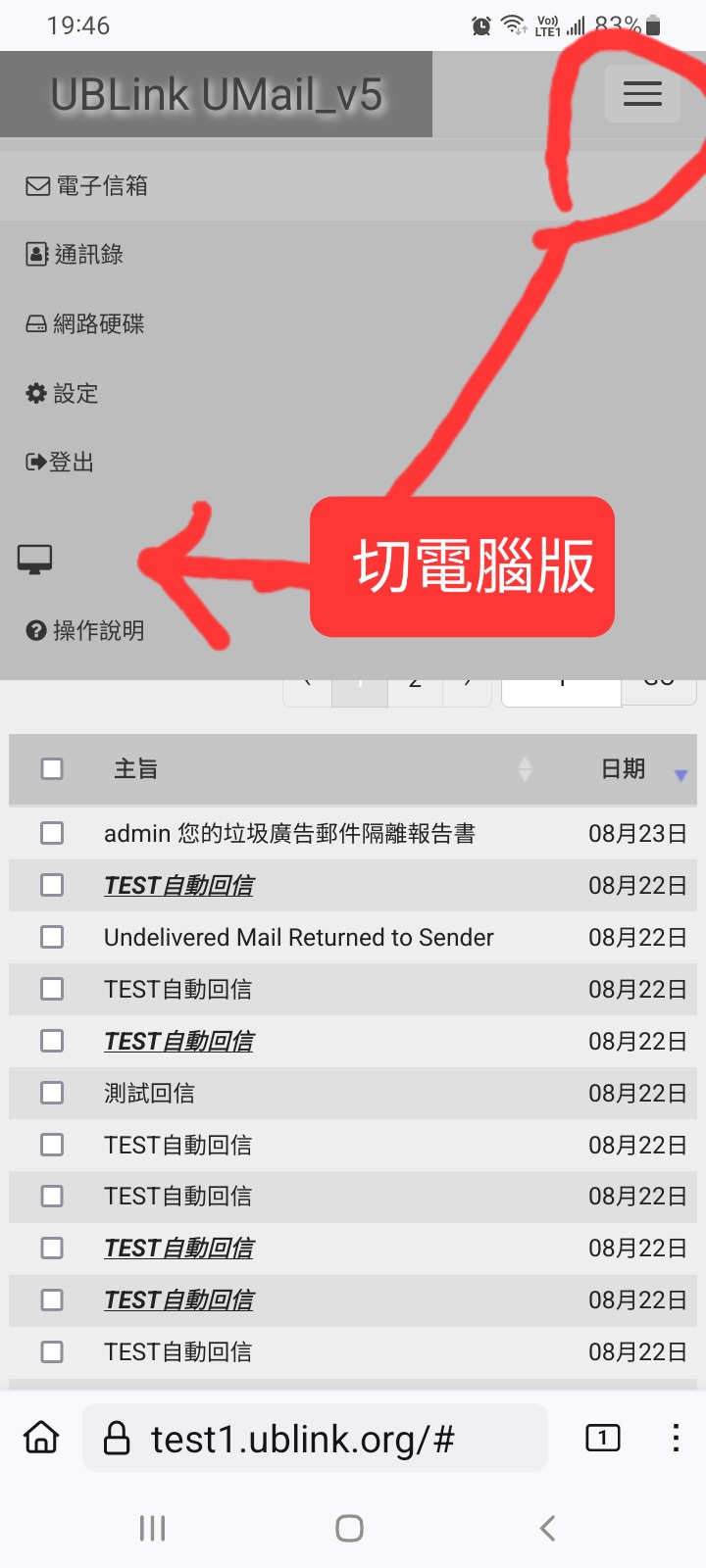Tick the select-all checkbox in 主旨 header

click(x=52, y=769)
